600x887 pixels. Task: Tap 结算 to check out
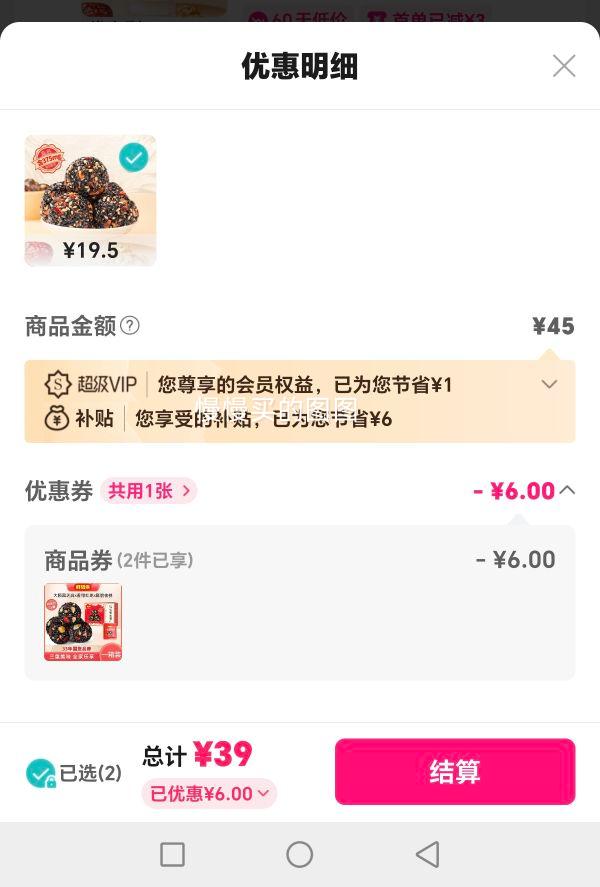click(x=454, y=772)
